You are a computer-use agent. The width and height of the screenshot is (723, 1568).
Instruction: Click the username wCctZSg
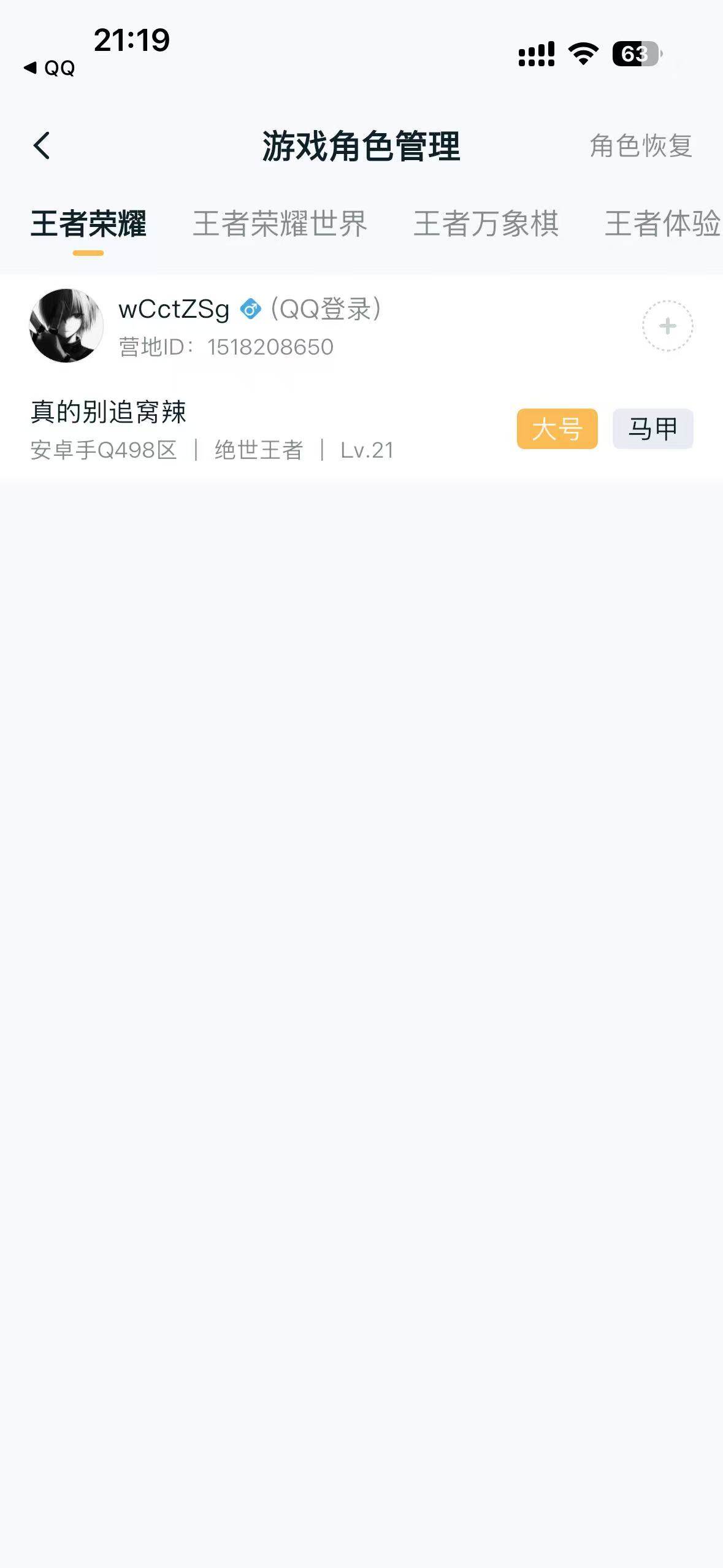tap(174, 309)
